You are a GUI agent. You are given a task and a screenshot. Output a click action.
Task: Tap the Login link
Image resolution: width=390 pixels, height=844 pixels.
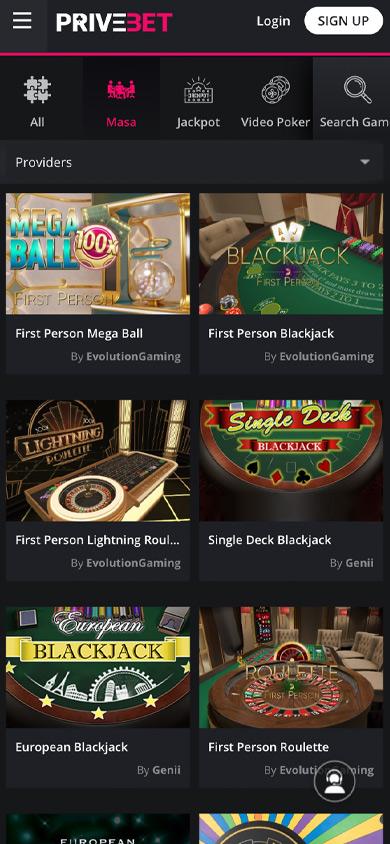click(273, 21)
